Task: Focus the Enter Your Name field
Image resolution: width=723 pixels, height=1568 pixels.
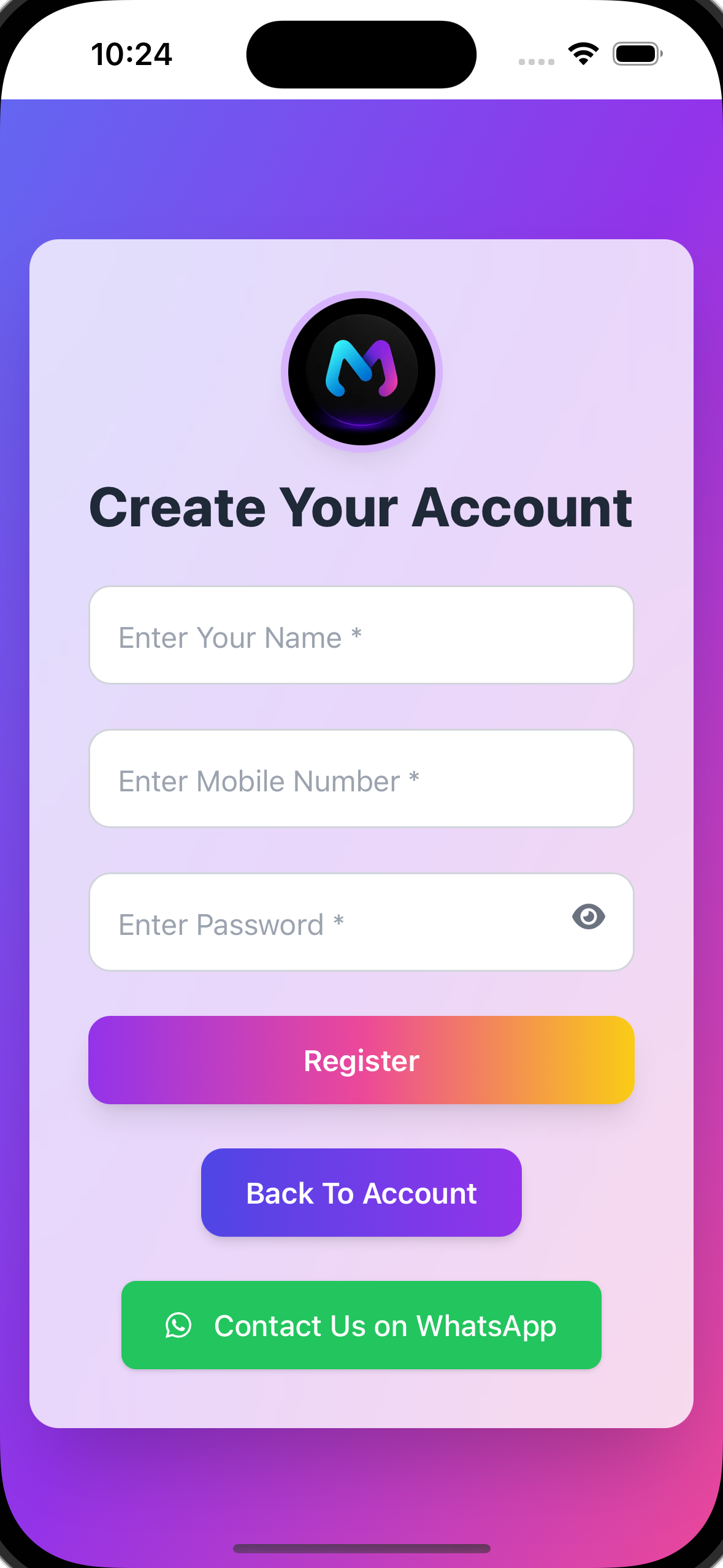Action: tap(361, 636)
